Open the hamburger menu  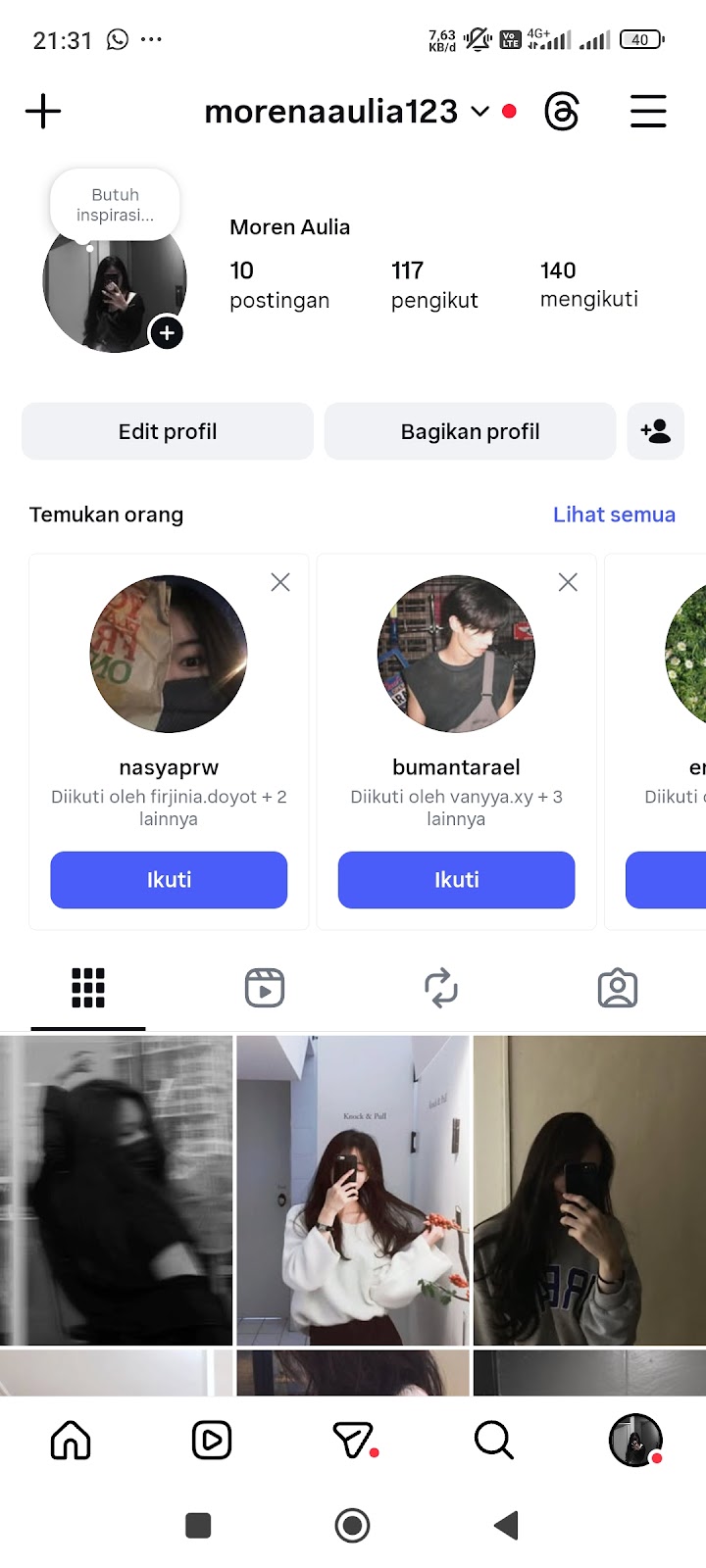point(648,112)
